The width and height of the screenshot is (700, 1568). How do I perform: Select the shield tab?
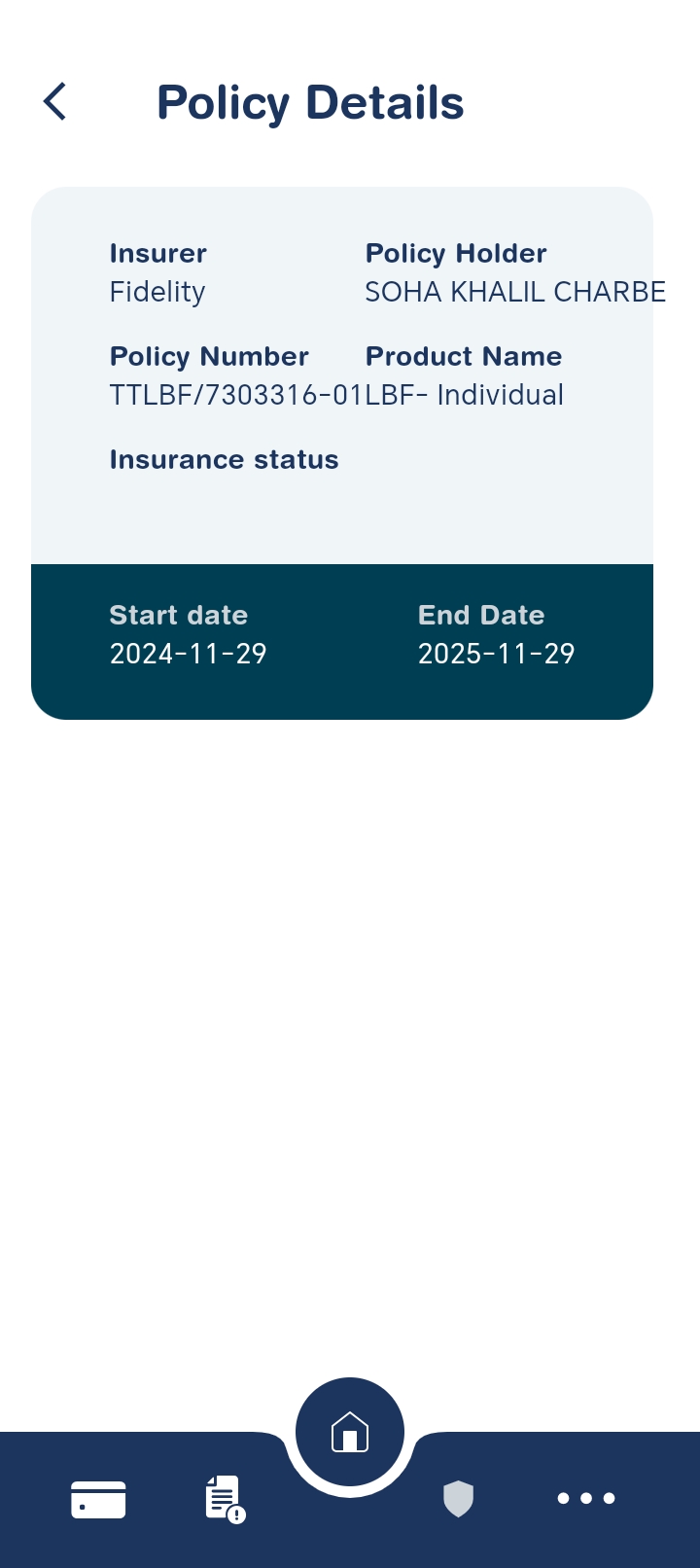[x=458, y=1499]
